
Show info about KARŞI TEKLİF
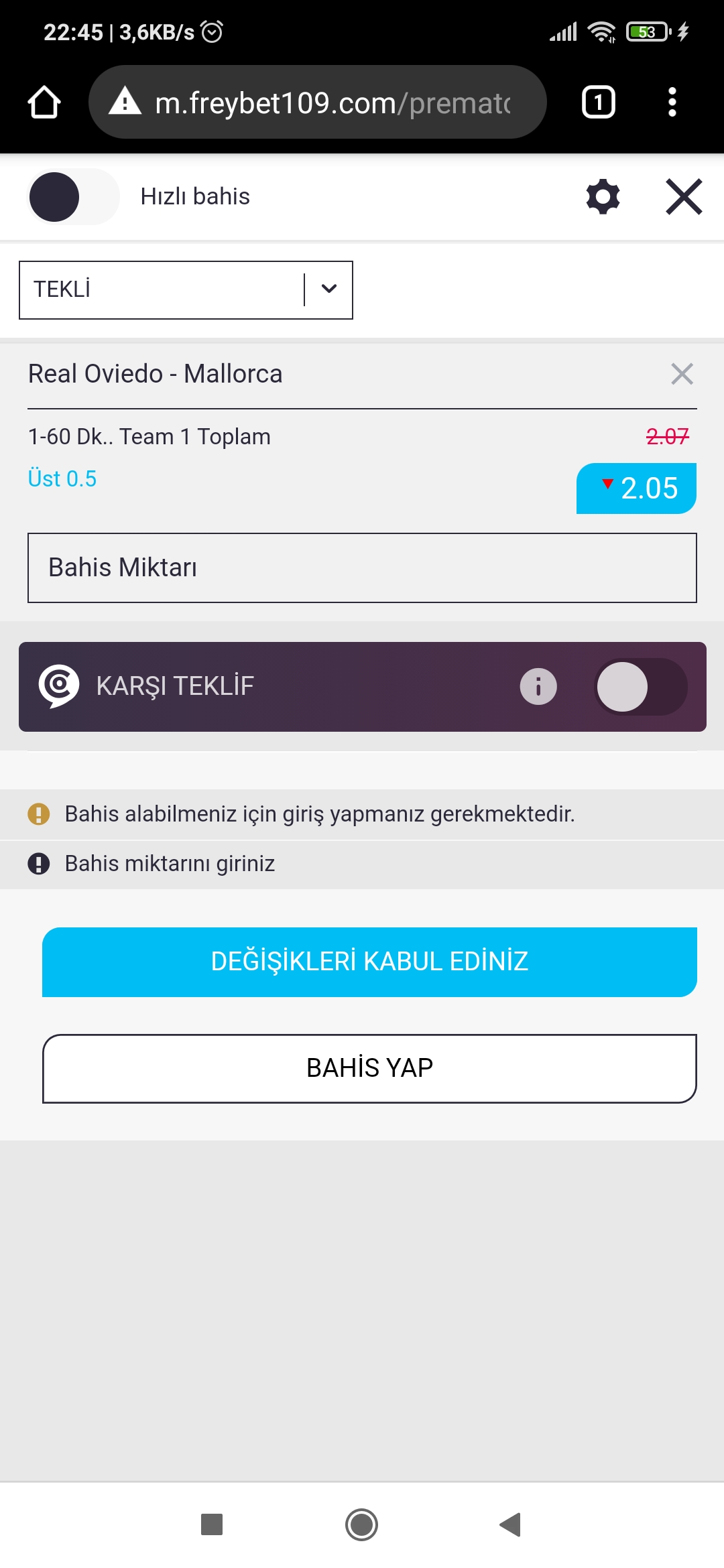point(538,686)
